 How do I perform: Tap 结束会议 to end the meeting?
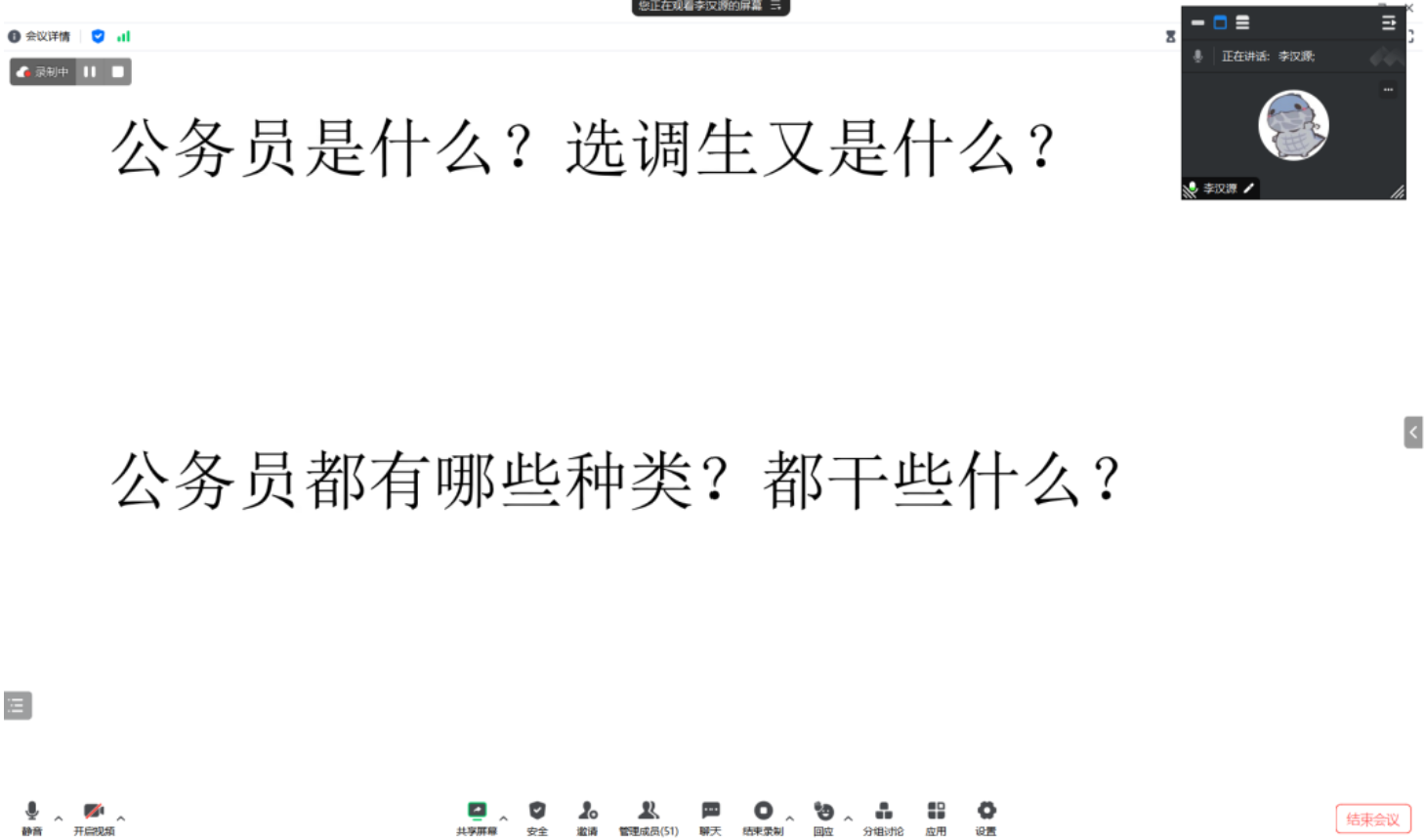1373,819
